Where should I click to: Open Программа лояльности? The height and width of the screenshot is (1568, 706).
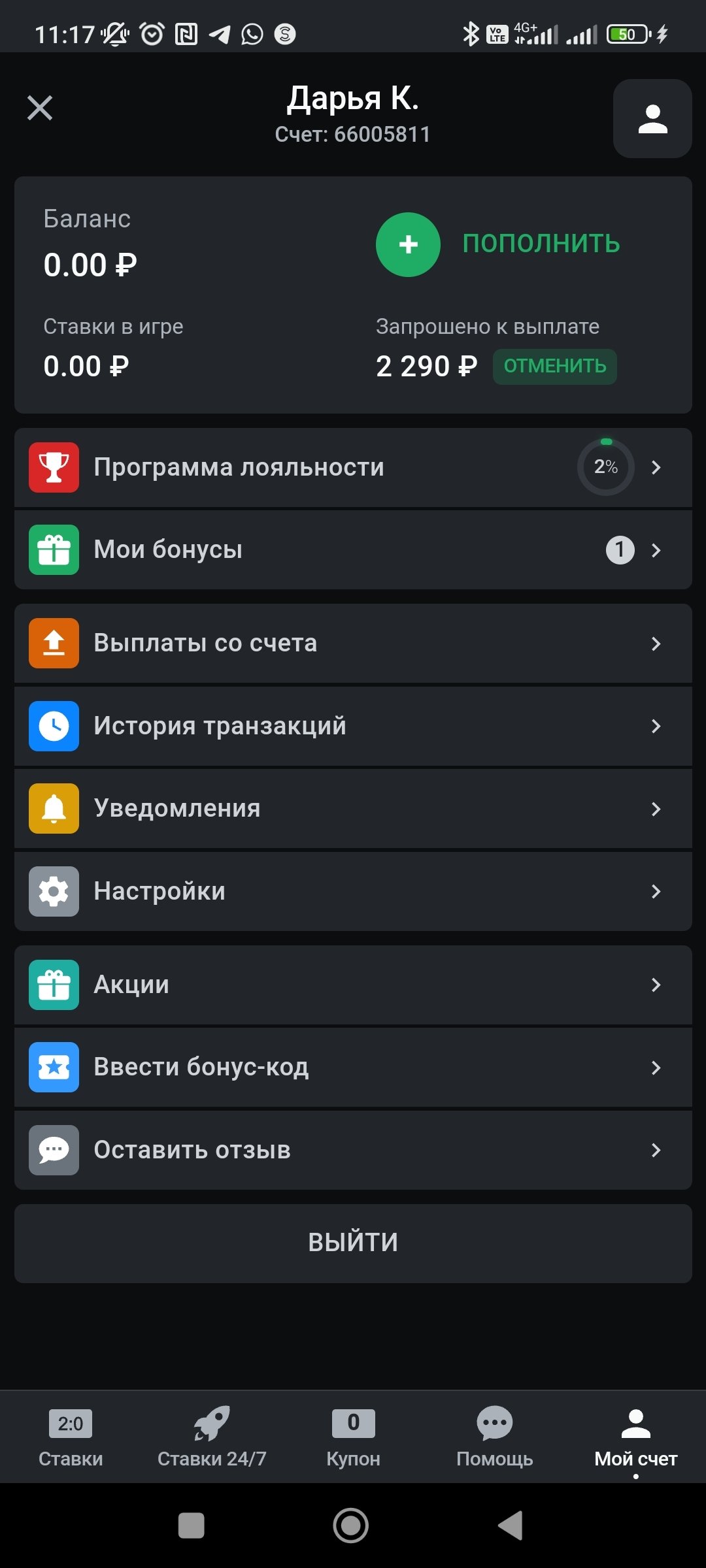tap(353, 468)
